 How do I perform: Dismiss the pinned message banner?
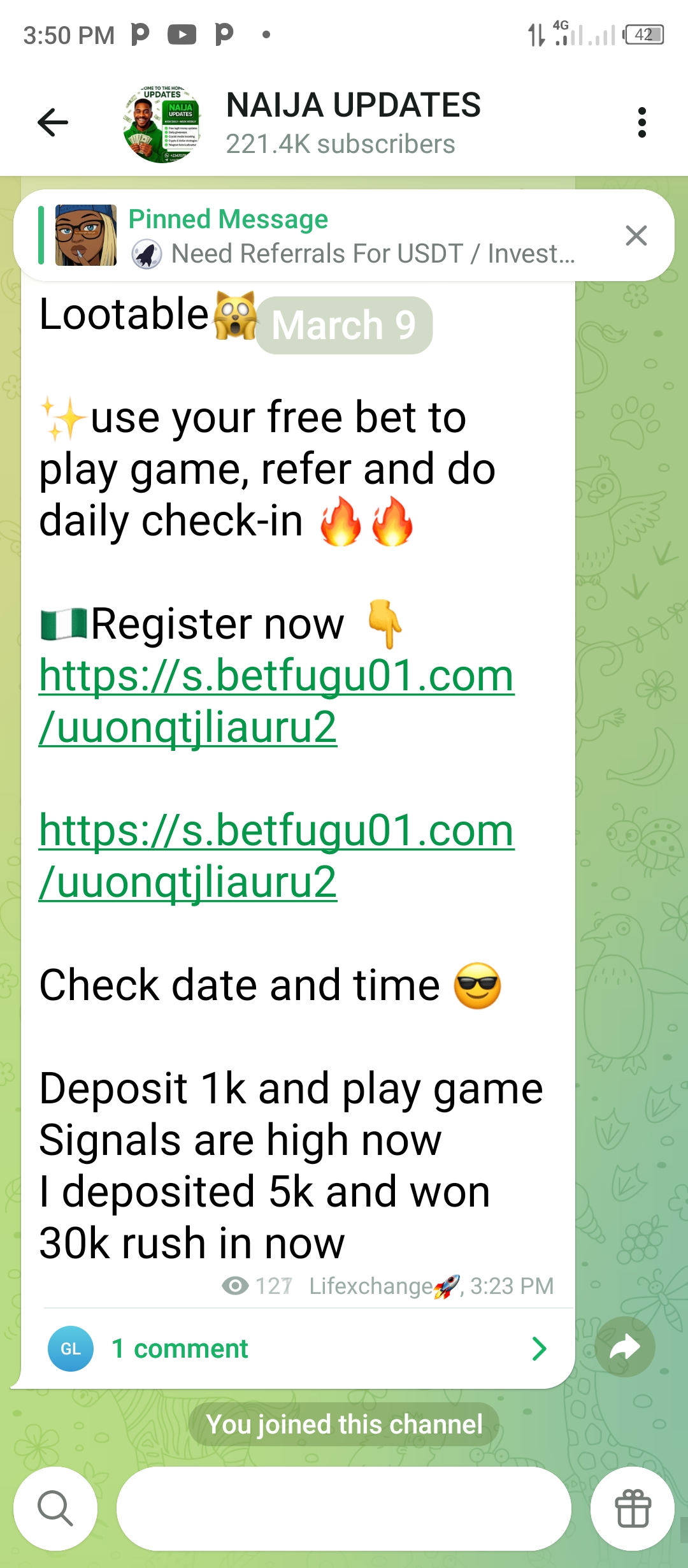point(636,236)
